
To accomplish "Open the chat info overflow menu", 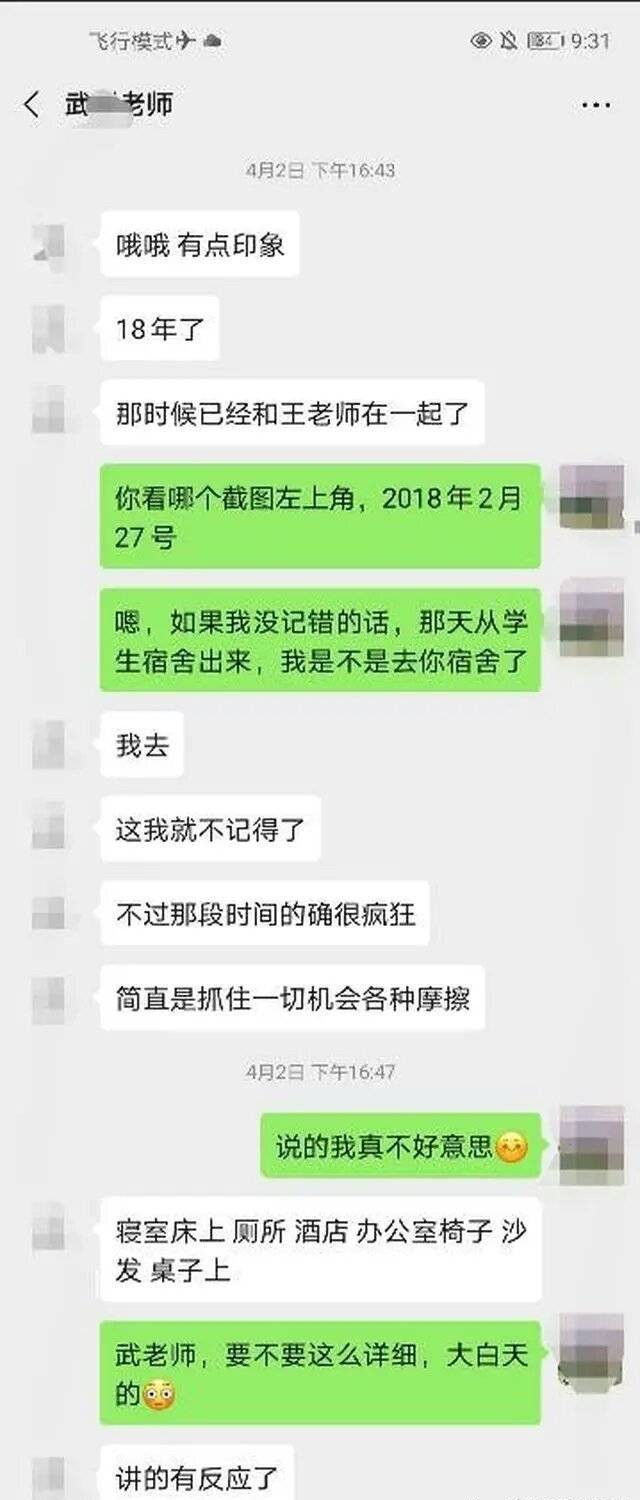I will point(596,105).
